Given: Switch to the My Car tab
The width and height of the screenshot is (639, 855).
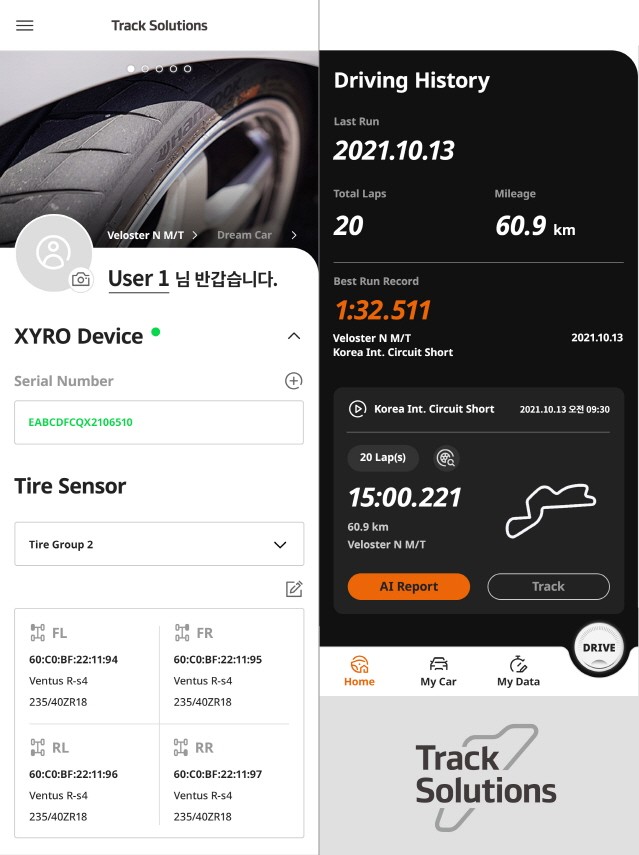Looking at the screenshot, I should click(438, 671).
